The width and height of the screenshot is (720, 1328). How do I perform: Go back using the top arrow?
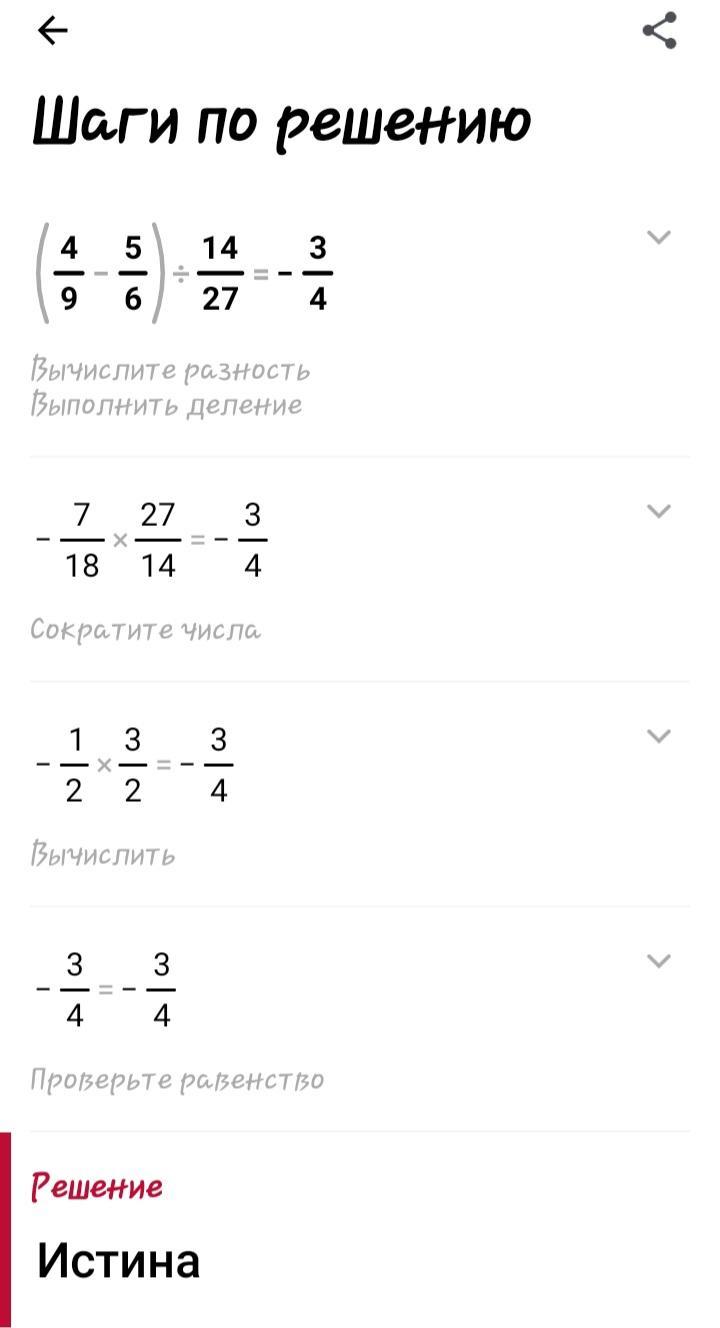(52, 32)
